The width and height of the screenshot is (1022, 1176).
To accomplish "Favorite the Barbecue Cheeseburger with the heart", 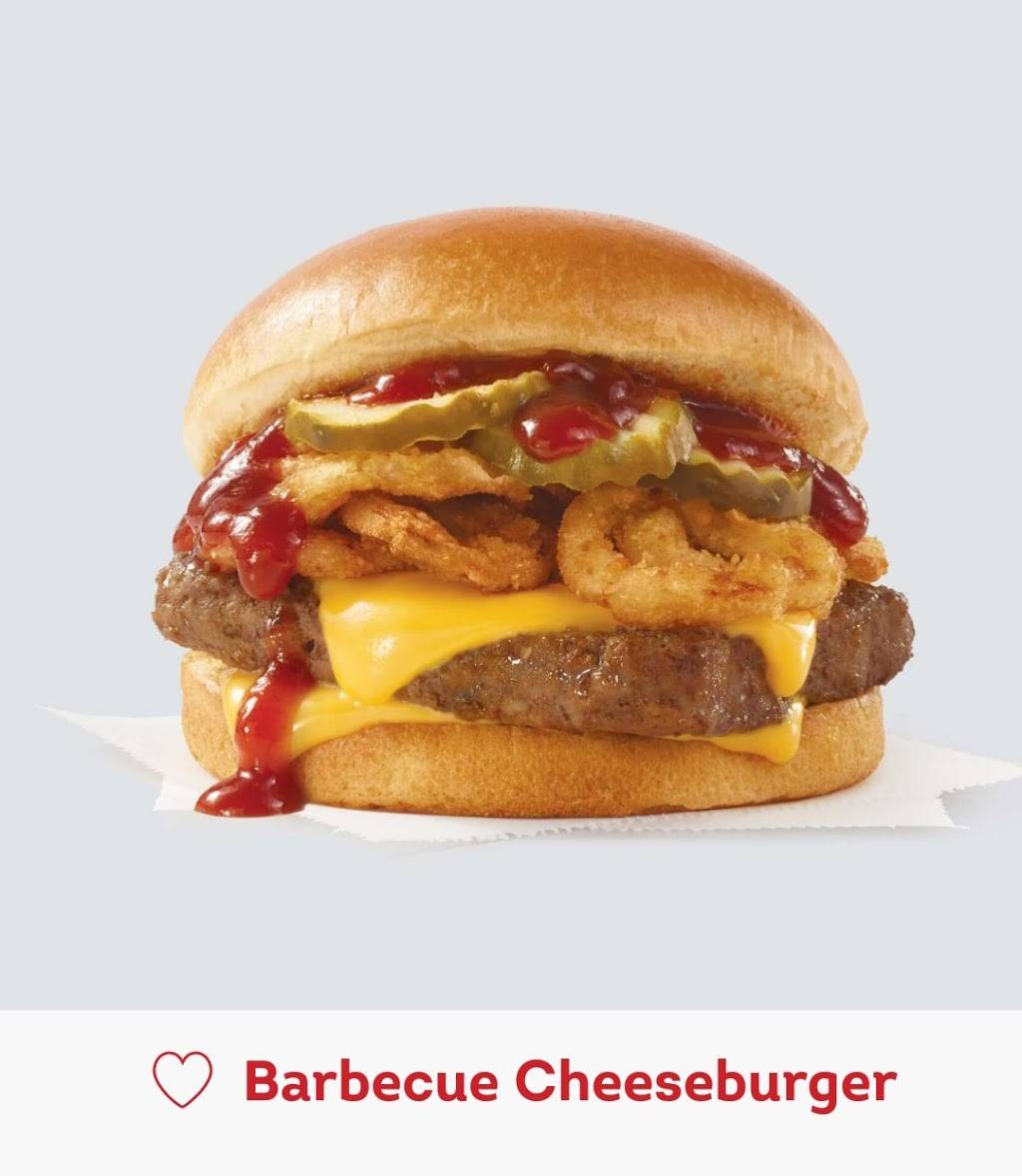I will click(x=182, y=1079).
